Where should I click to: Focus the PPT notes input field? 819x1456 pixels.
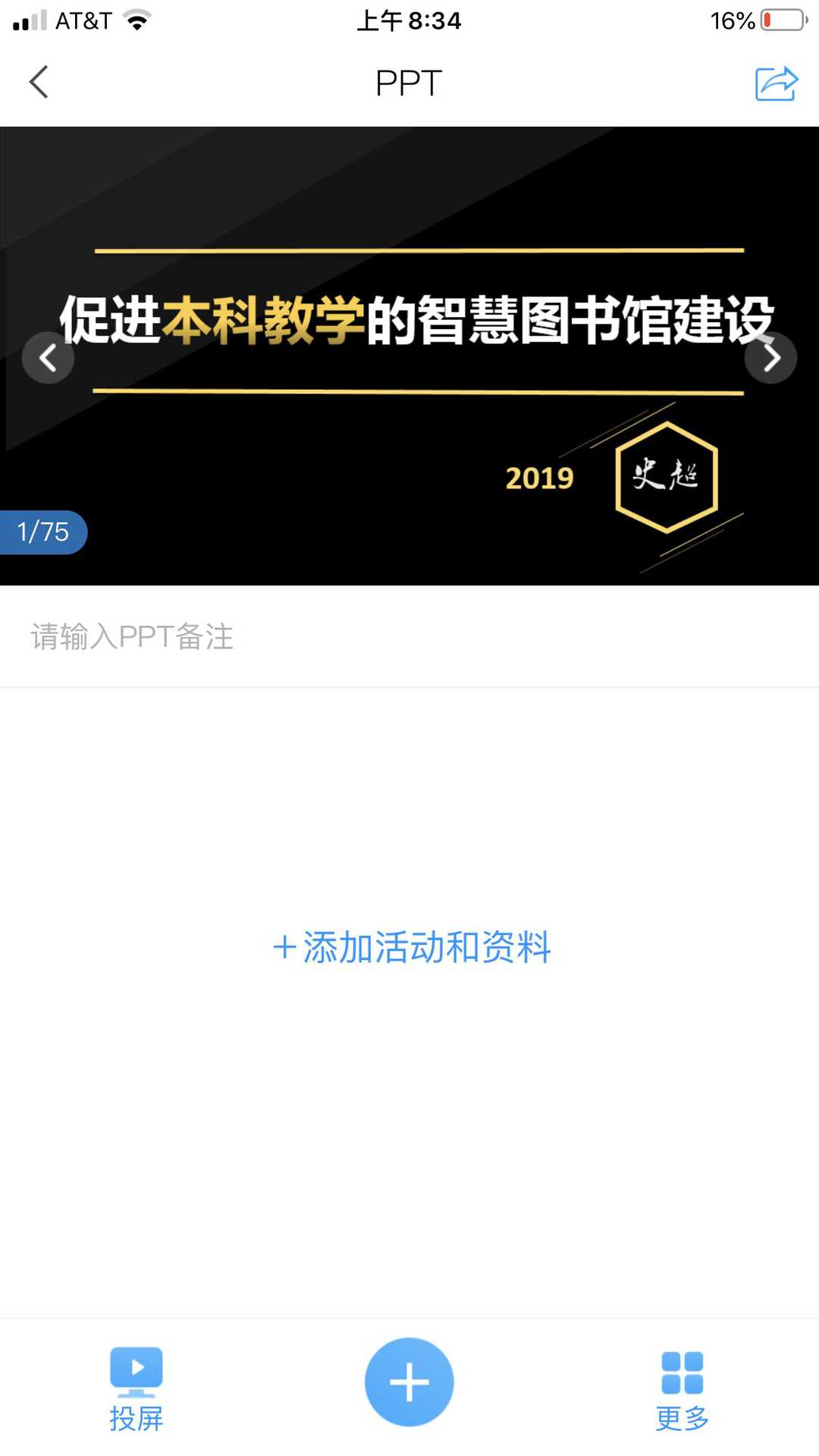pos(409,637)
